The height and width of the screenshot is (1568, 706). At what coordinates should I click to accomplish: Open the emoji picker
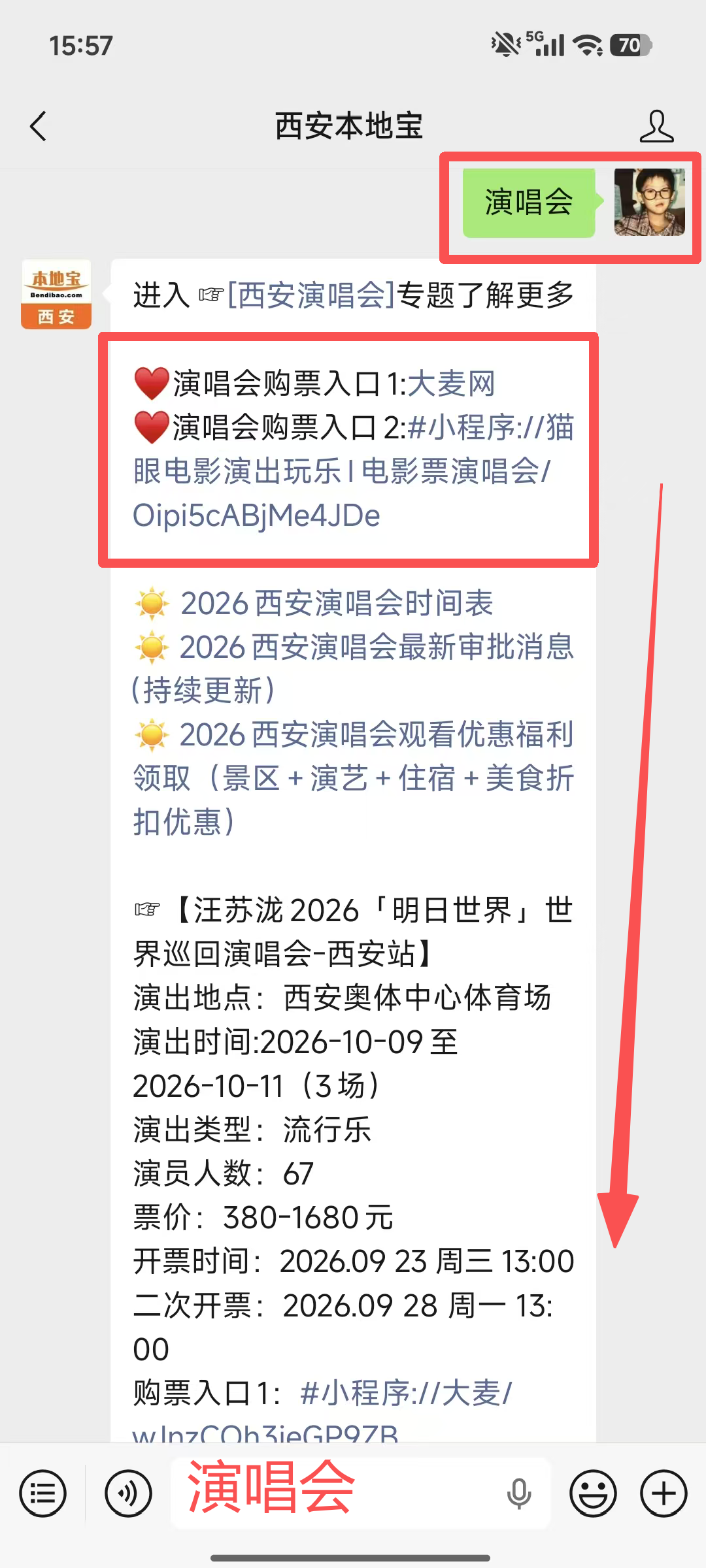click(593, 1494)
